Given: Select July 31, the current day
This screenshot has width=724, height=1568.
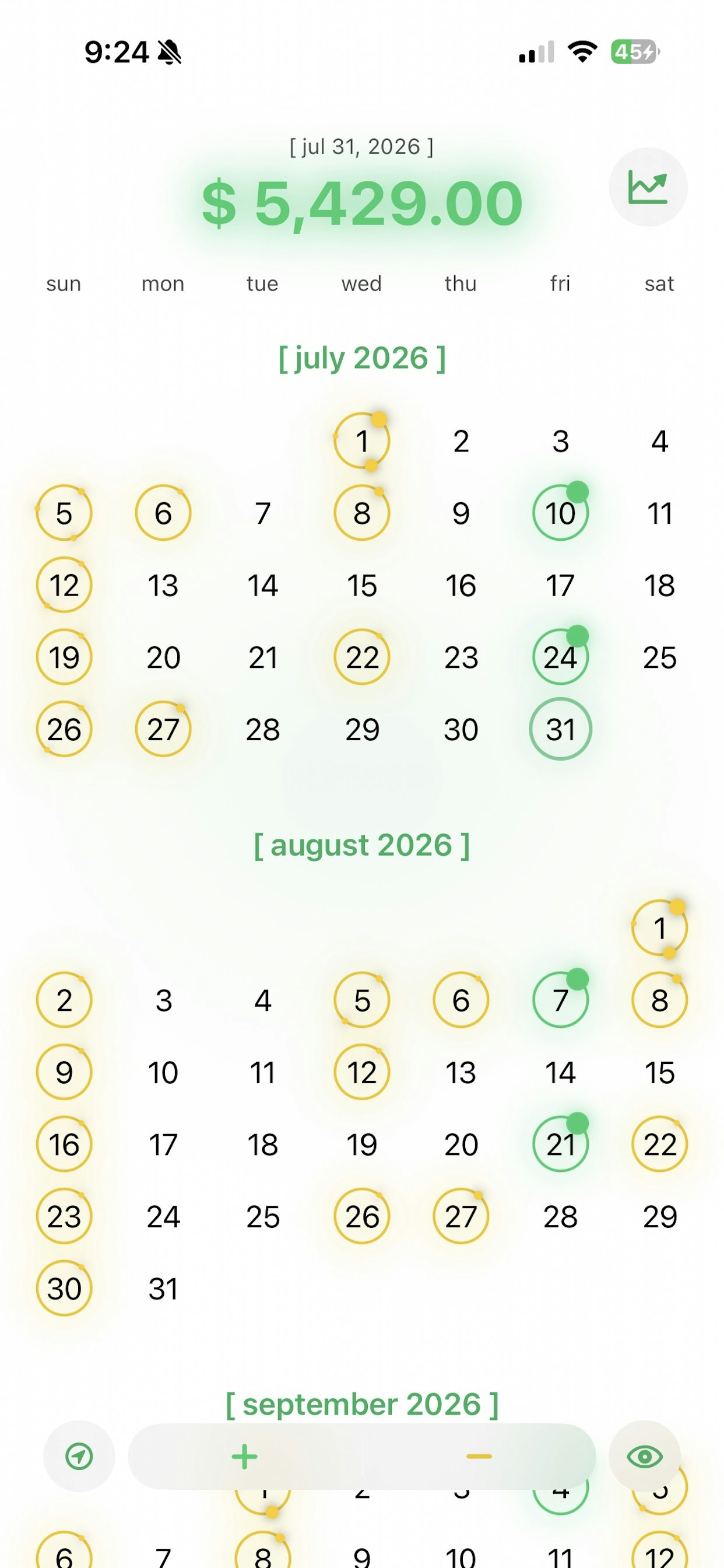Looking at the screenshot, I should point(560,729).
